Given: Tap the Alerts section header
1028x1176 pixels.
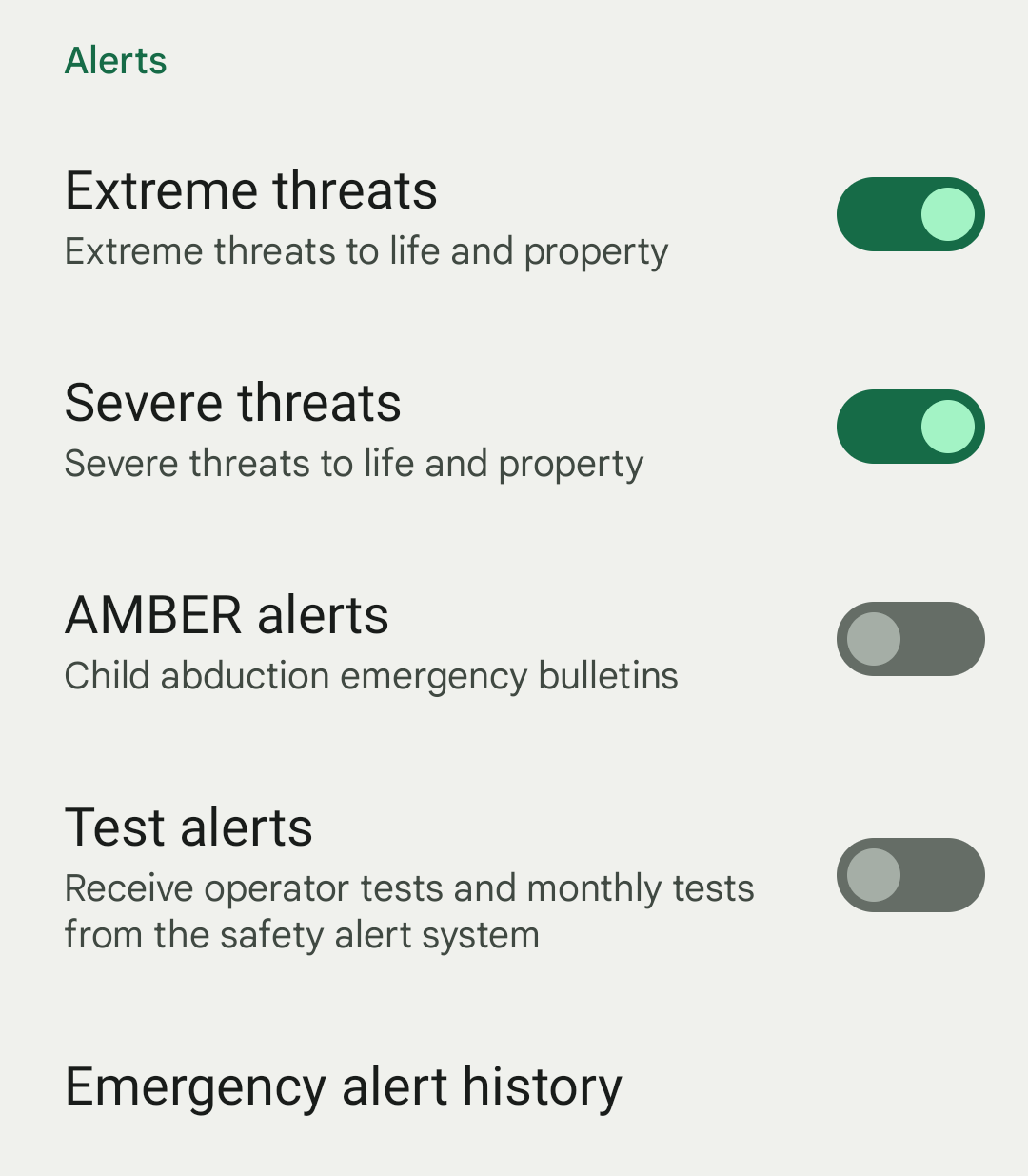Looking at the screenshot, I should coord(115,60).
